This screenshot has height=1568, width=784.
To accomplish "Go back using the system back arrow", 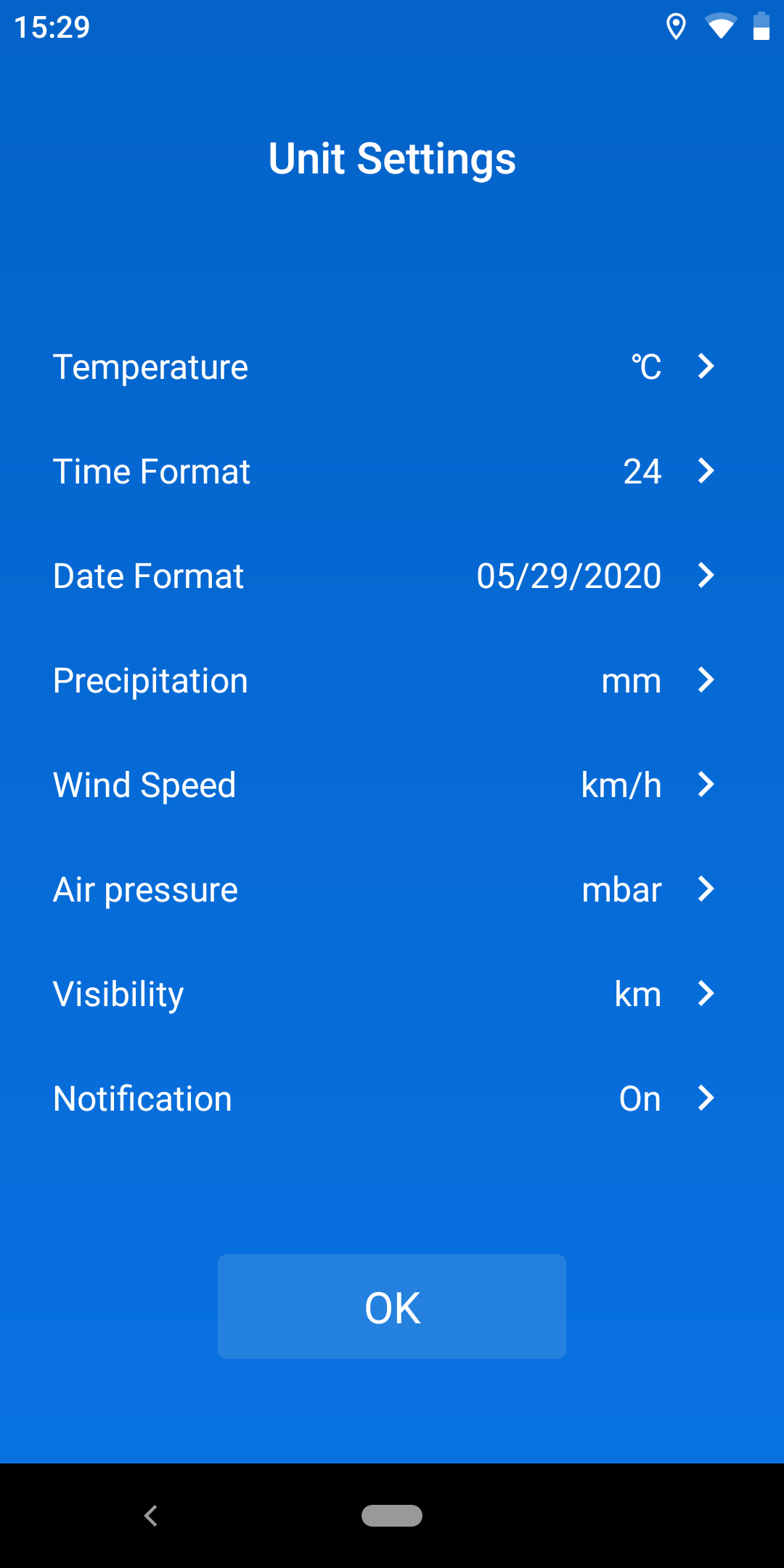I will click(x=151, y=1516).
